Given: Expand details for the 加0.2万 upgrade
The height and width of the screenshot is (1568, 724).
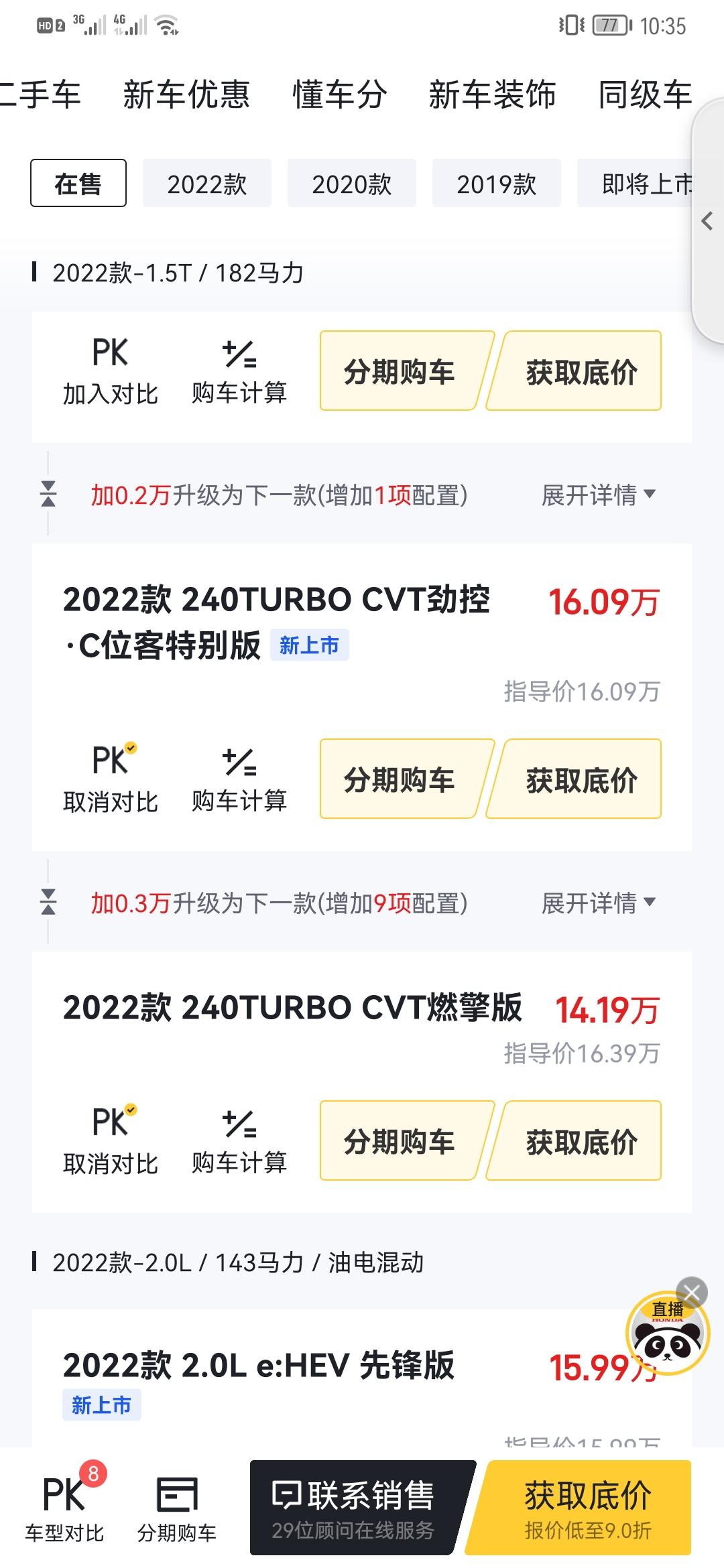Looking at the screenshot, I should [598, 495].
